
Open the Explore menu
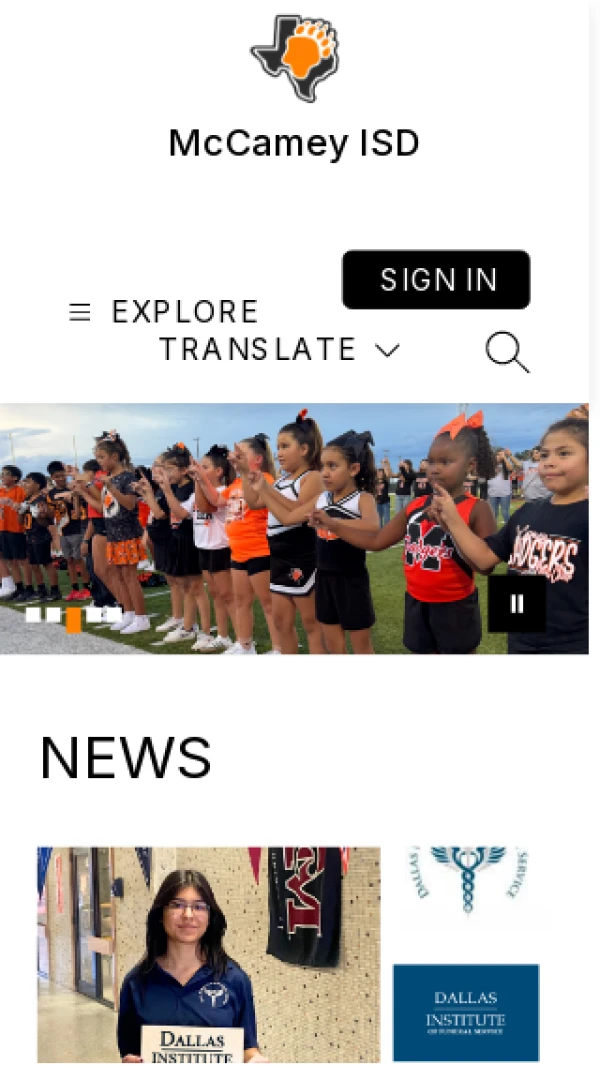pos(164,312)
